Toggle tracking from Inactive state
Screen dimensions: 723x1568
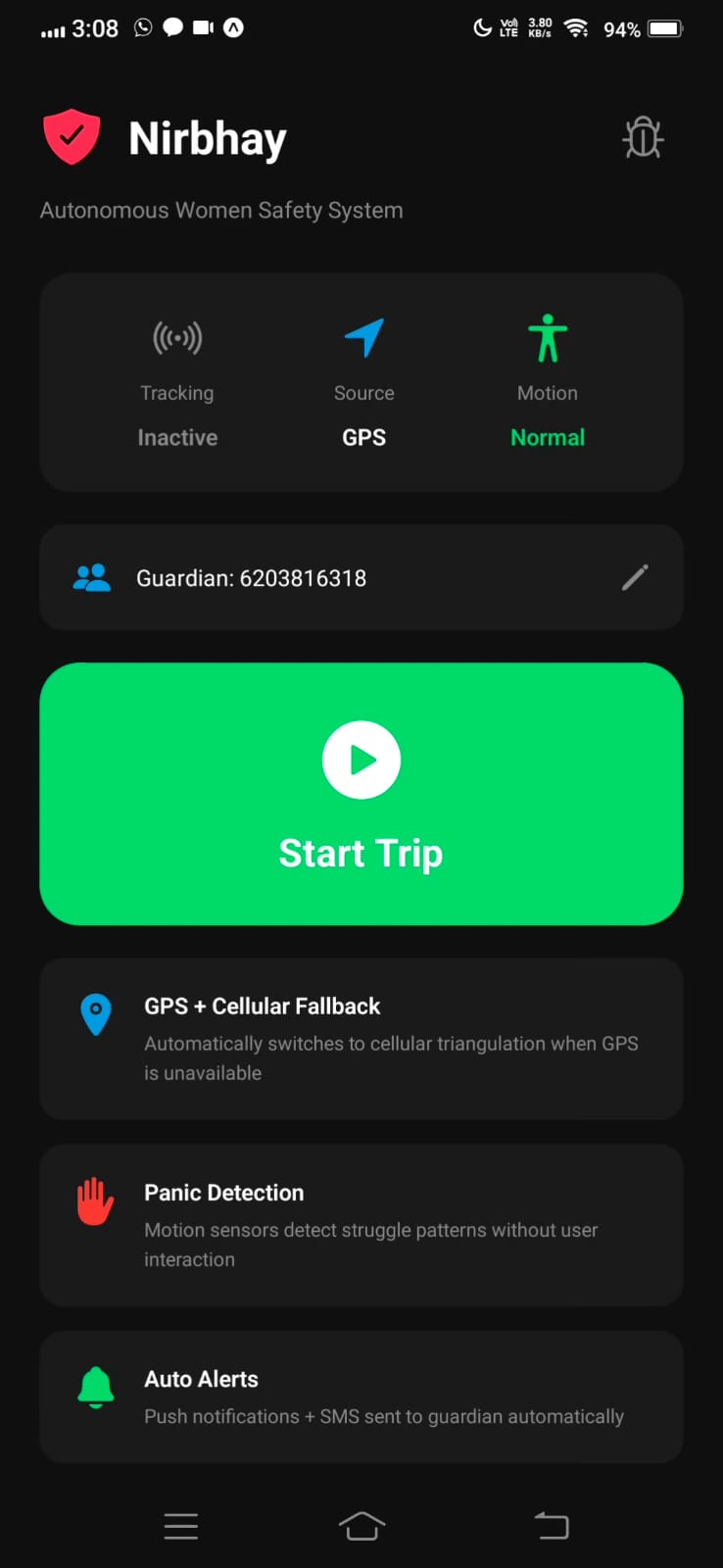[177, 437]
